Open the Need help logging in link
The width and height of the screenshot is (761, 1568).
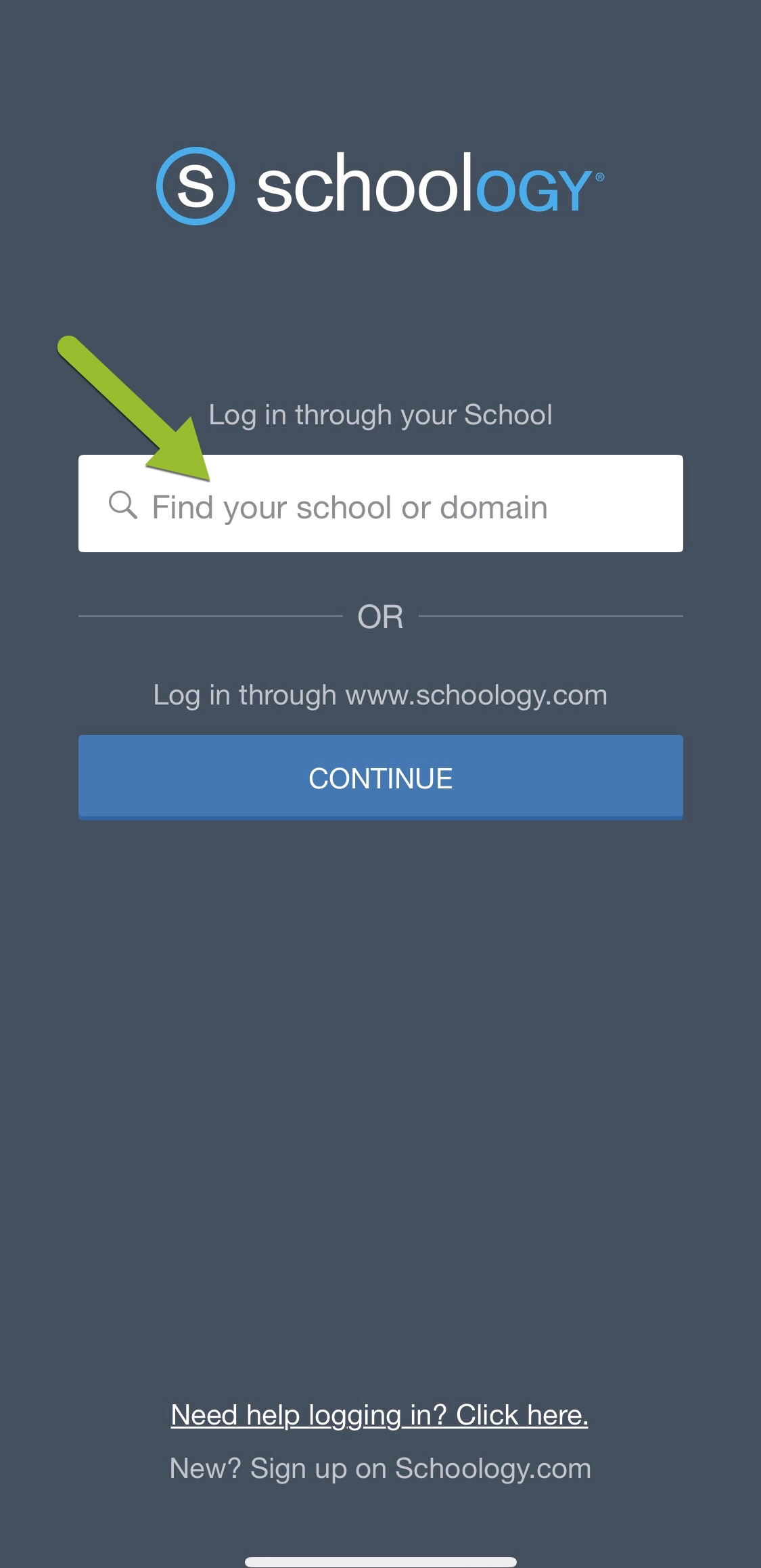379,1415
